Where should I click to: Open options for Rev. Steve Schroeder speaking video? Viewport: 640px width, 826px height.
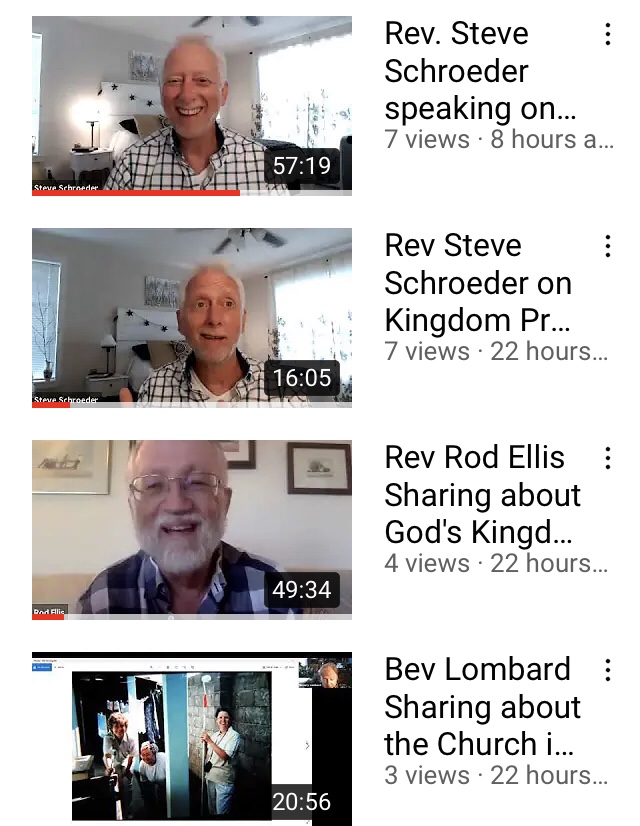[607, 35]
